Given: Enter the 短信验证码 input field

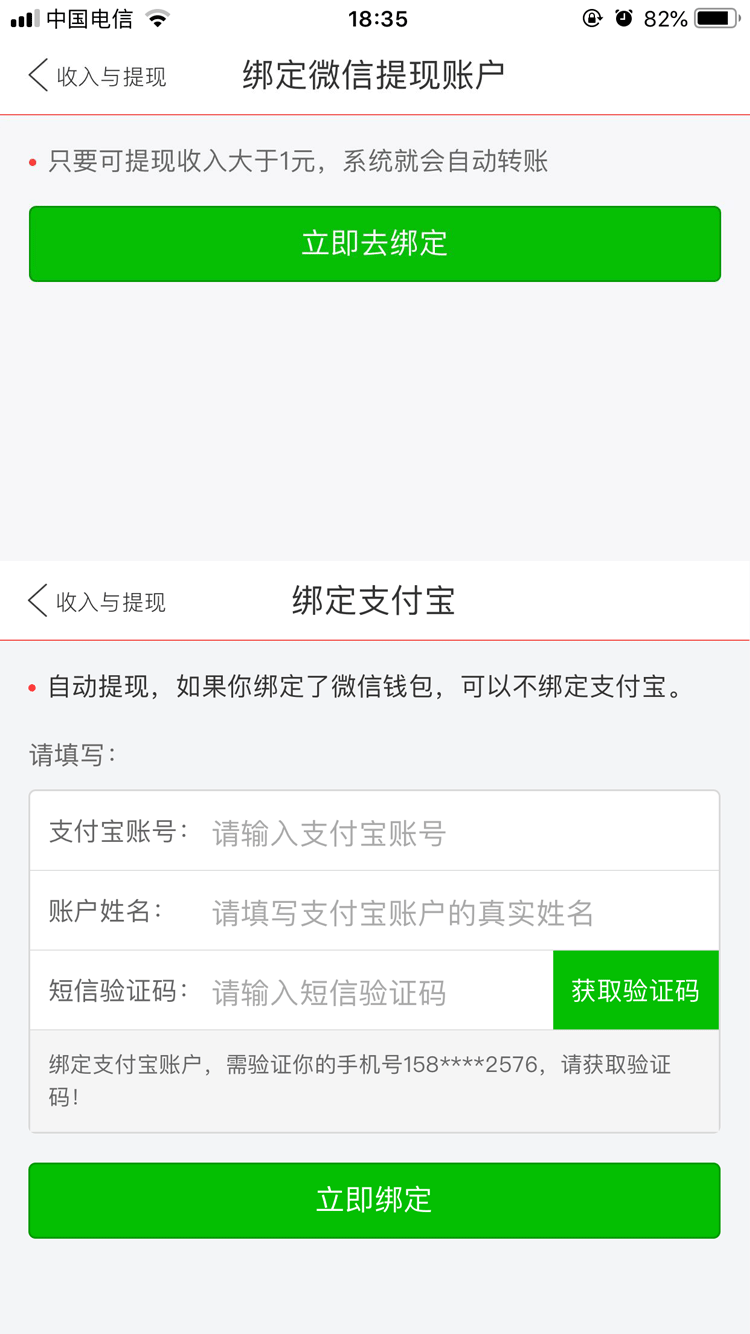Looking at the screenshot, I should [x=378, y=992].
